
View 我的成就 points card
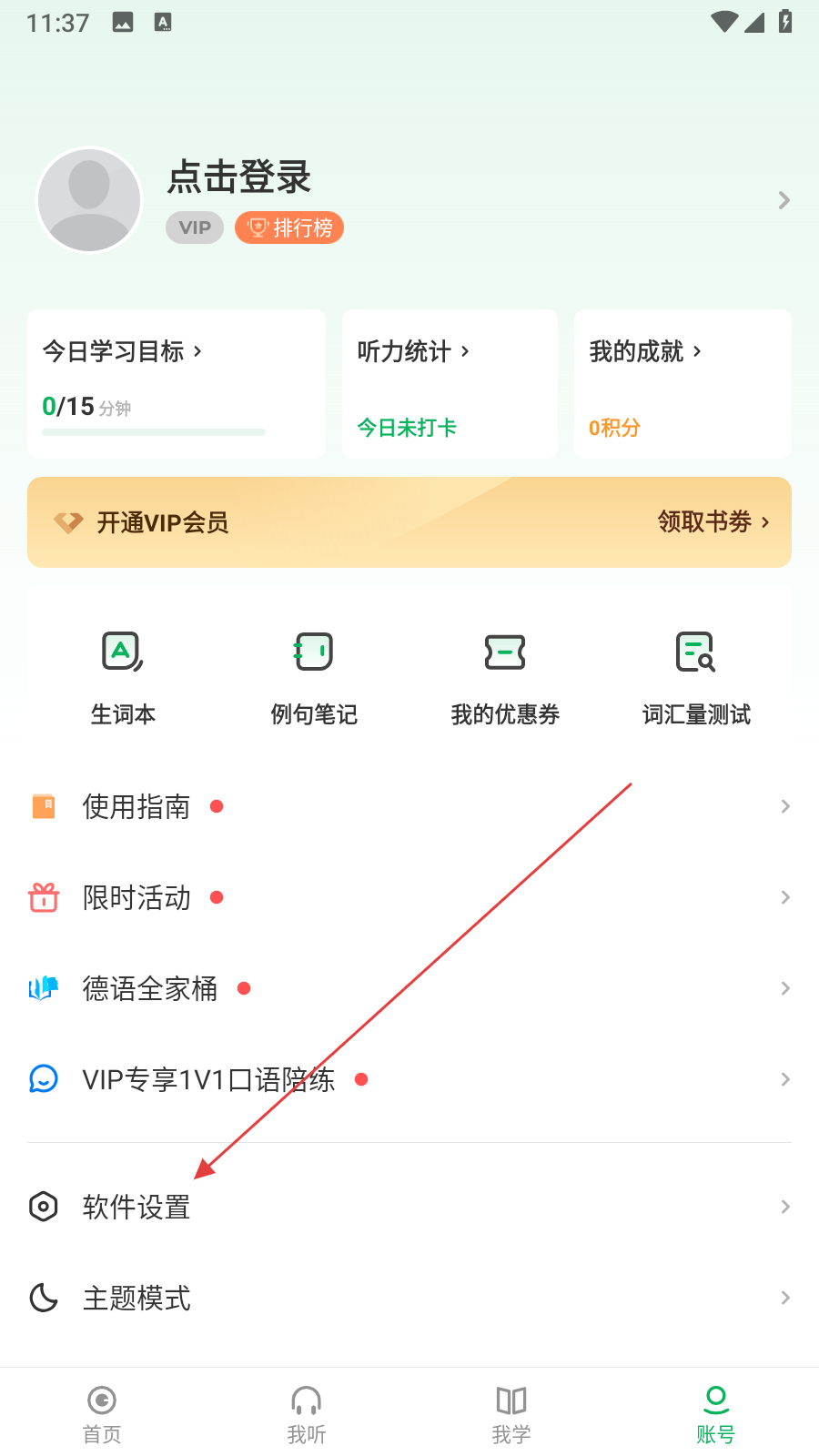coord(682,384)
